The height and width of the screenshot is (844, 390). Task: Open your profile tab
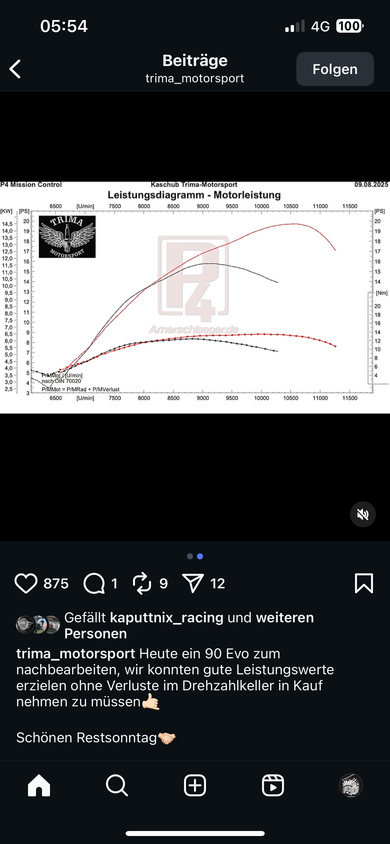pos(351,786)
